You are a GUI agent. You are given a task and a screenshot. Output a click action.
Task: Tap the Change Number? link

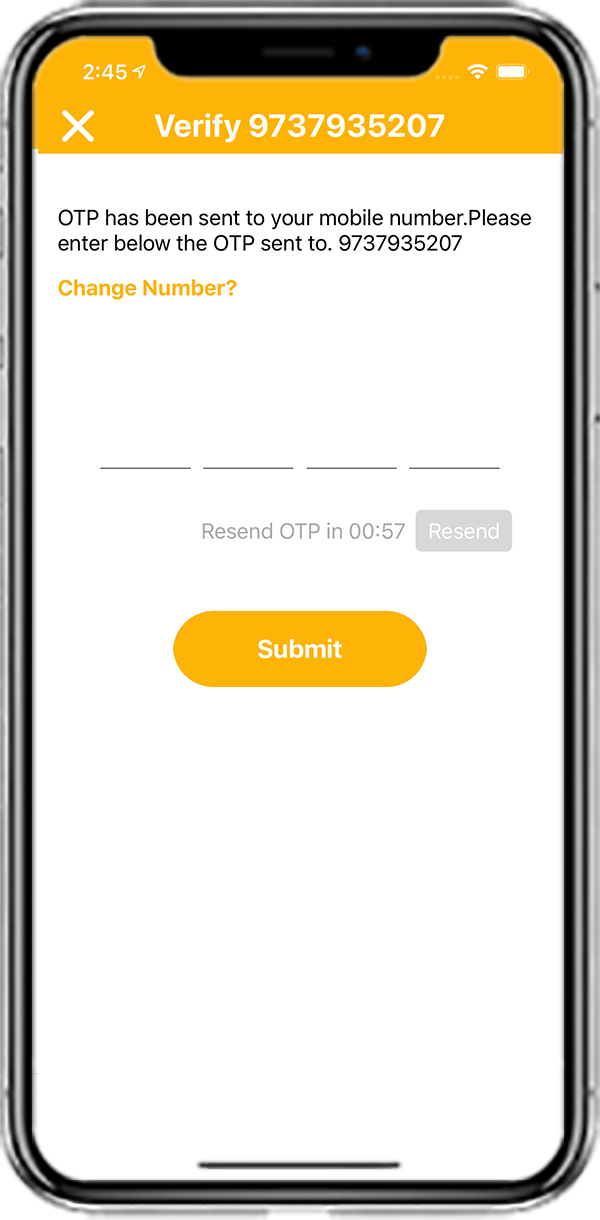coord(147,288)
